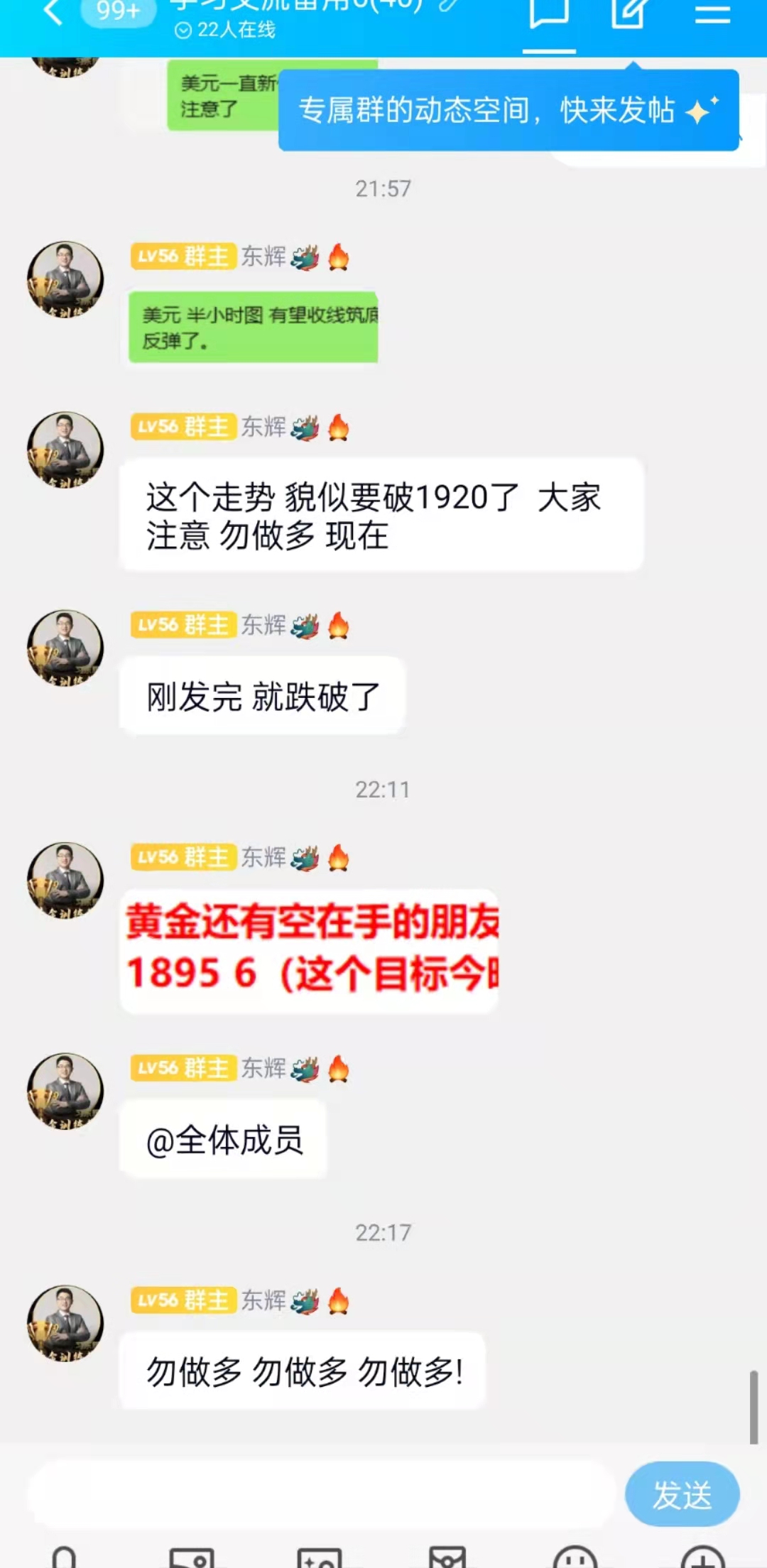The width and height of the screenshot is (767, 1568).
Task: Create a group post with the edit icon
Action: pyautogui.click(x=630, y=13)
